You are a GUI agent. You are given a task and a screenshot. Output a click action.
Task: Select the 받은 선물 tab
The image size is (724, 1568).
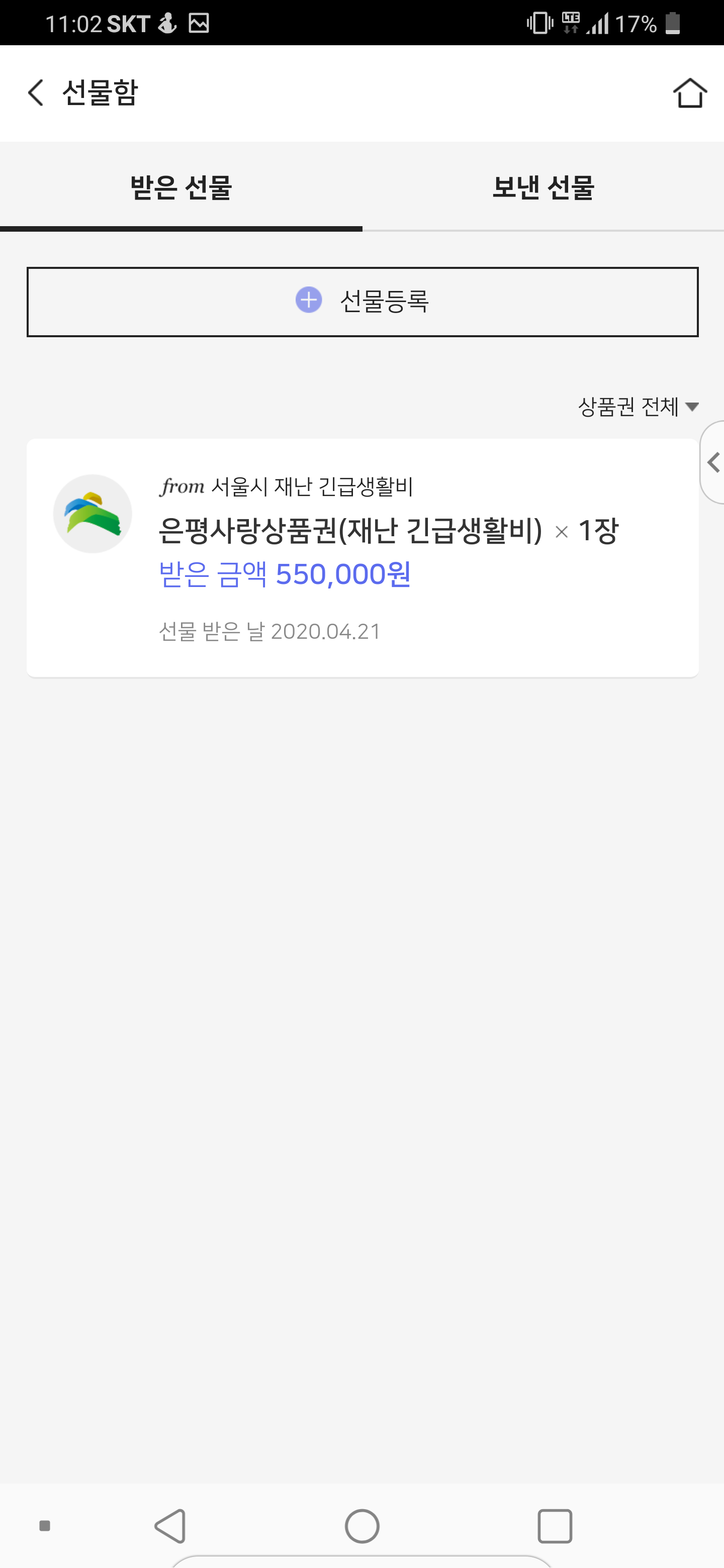(x=181, y=187)
